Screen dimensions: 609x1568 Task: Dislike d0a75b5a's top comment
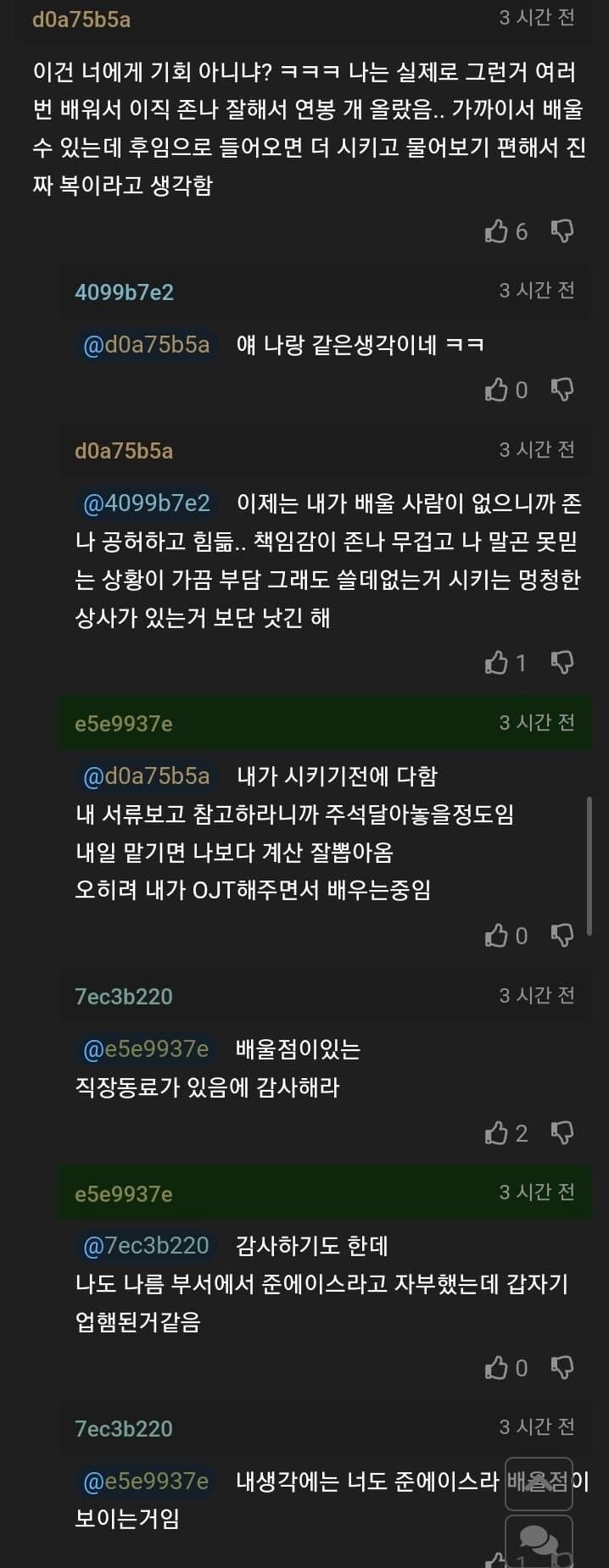562,231
